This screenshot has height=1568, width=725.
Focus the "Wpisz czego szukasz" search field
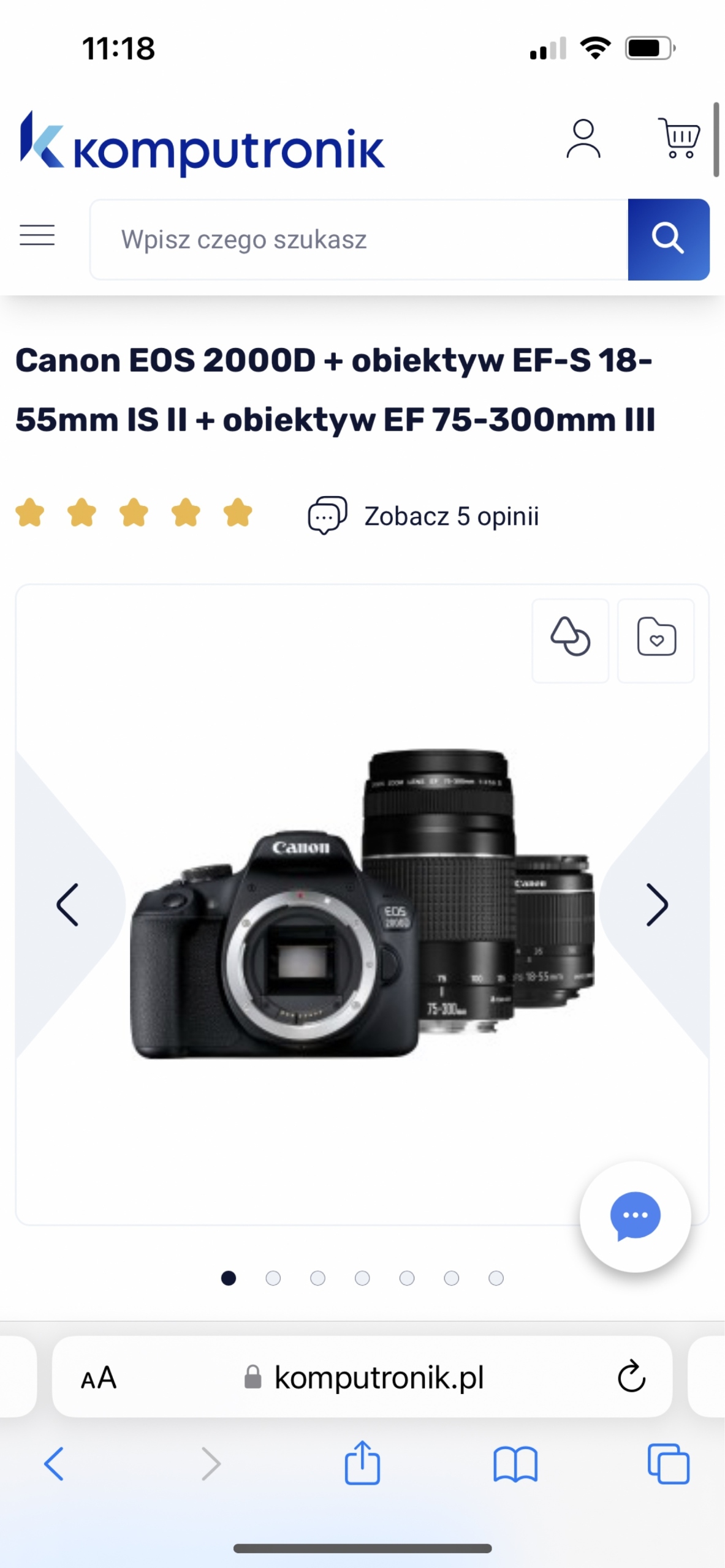(x=359, y=239)
